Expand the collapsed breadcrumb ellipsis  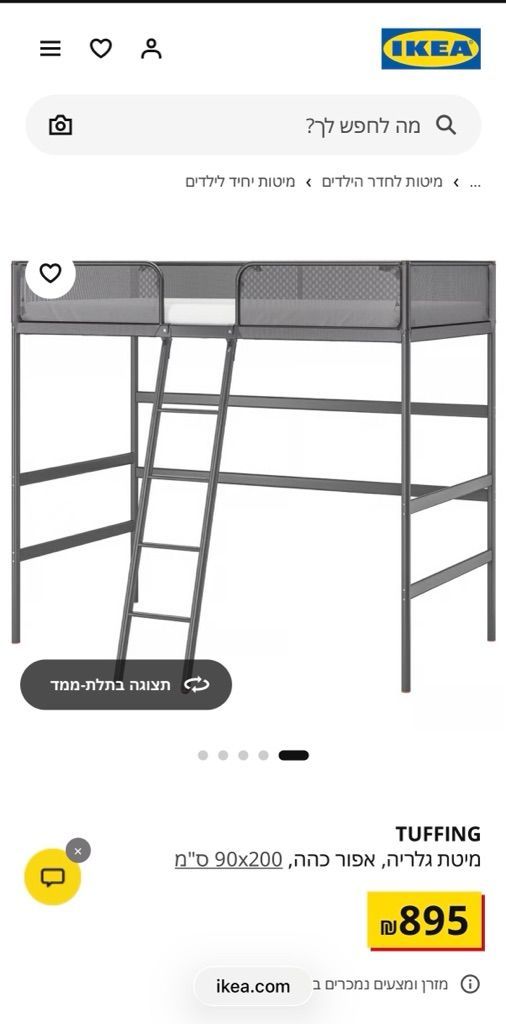tap(475, 184)
